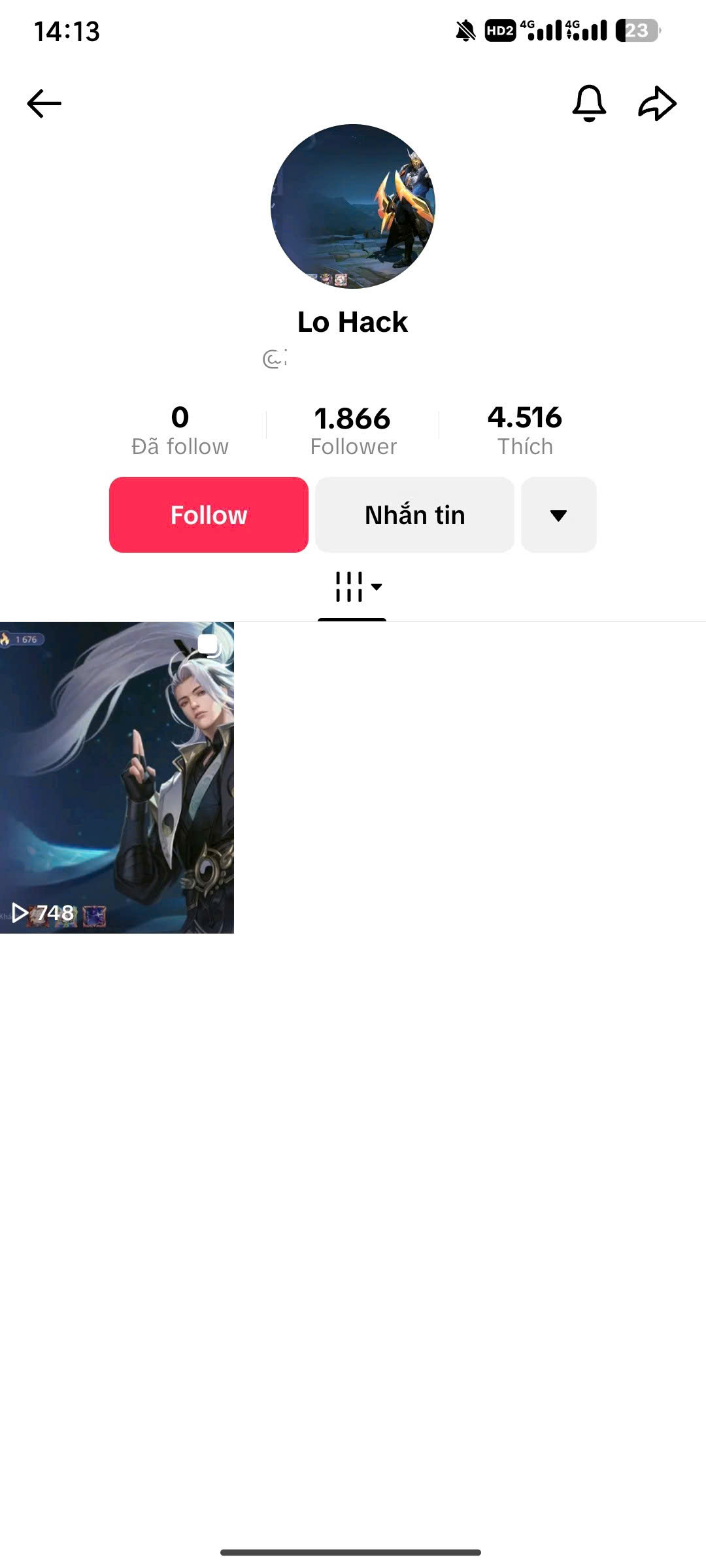706x1568 pixels.
Task: View the 1.866 Follower list
Action: pos(353,431)
